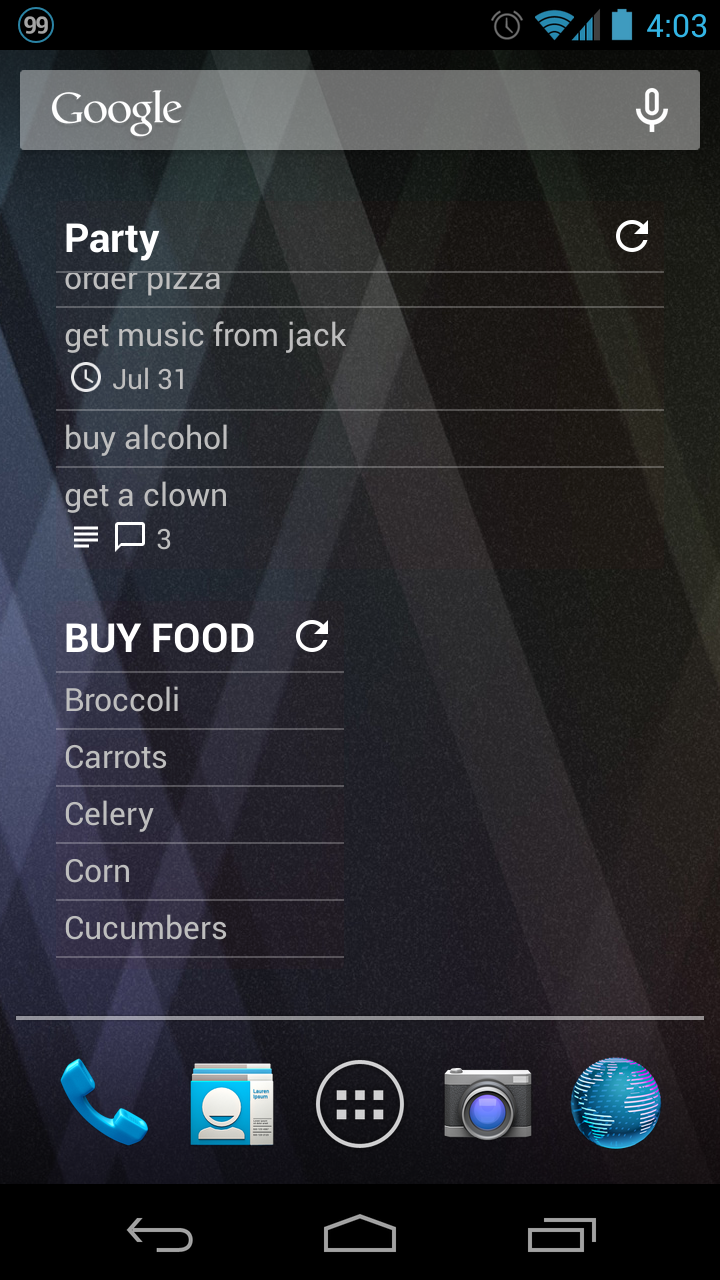Open the app drawer

[360, 1104]
